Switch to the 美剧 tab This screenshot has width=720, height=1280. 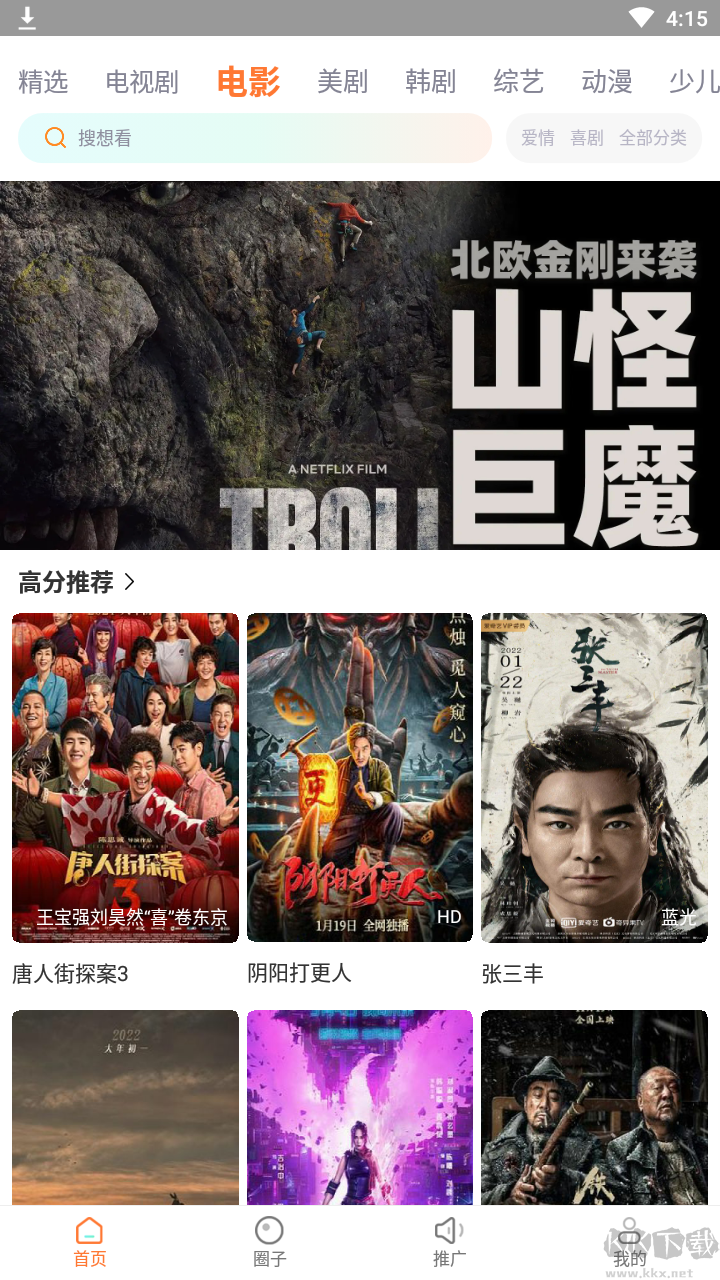click(x=341, y=83)
